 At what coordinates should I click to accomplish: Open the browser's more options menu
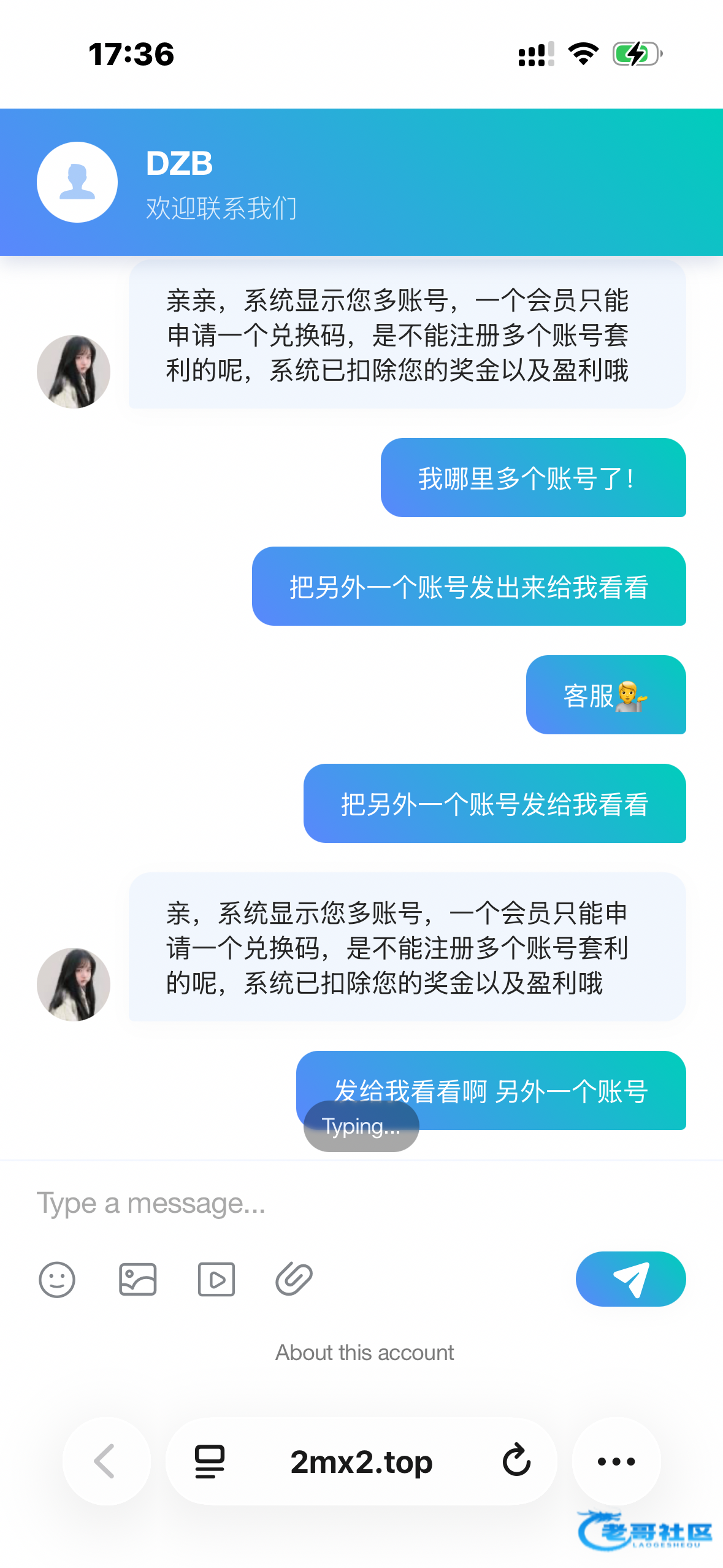pyautogui.click(x=616, y=1461)
